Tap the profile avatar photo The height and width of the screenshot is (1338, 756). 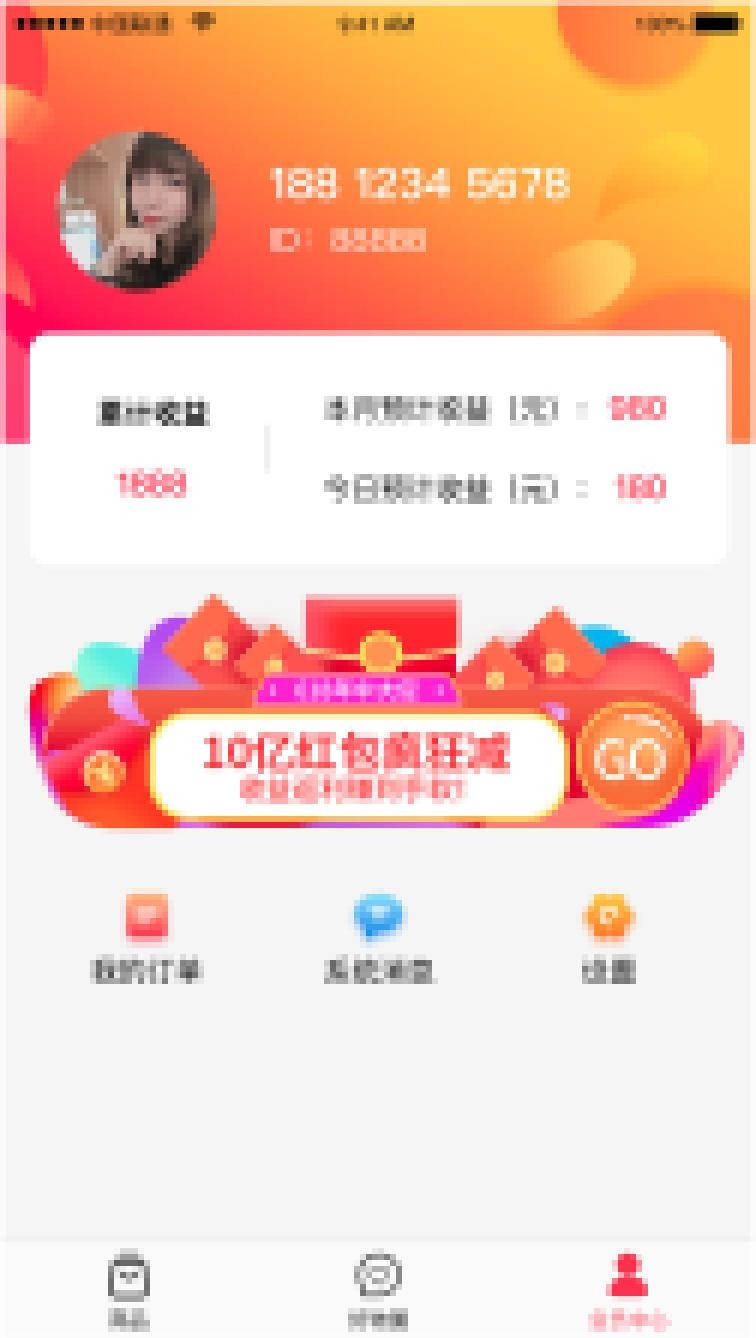(137, 211)
